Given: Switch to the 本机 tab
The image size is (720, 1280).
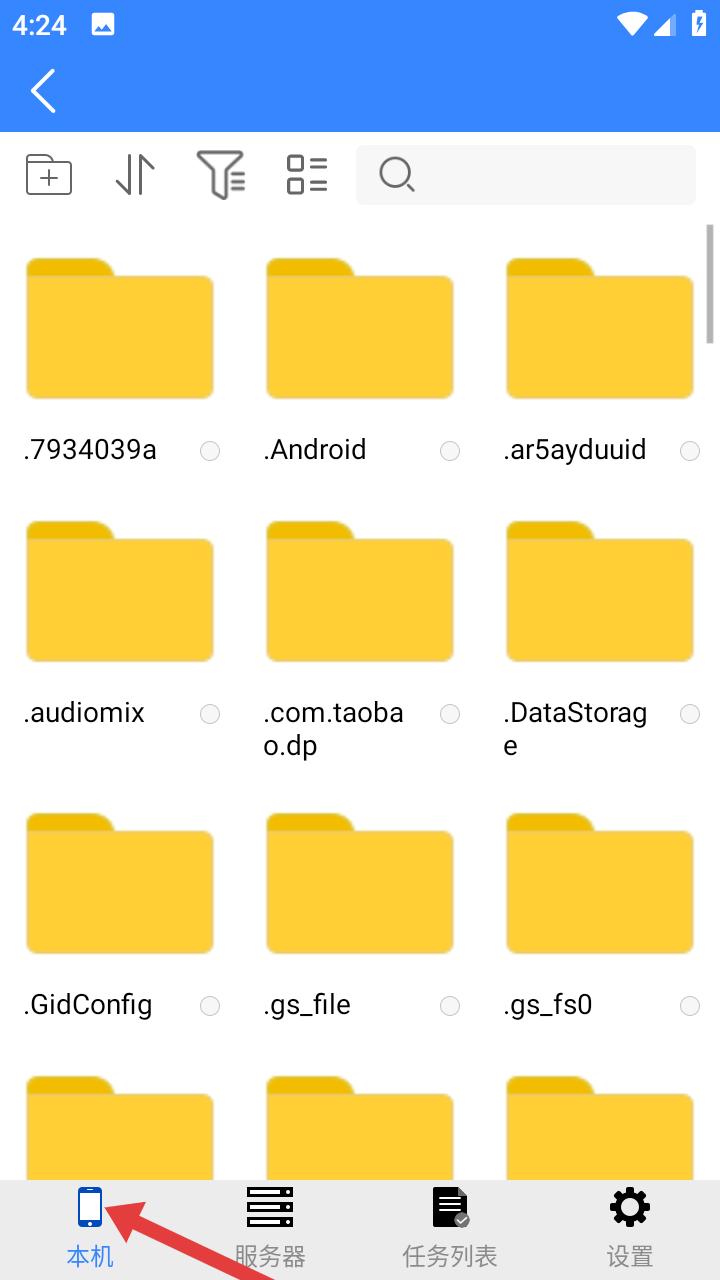Looking at the screenshot, I should pos(90,1228).
